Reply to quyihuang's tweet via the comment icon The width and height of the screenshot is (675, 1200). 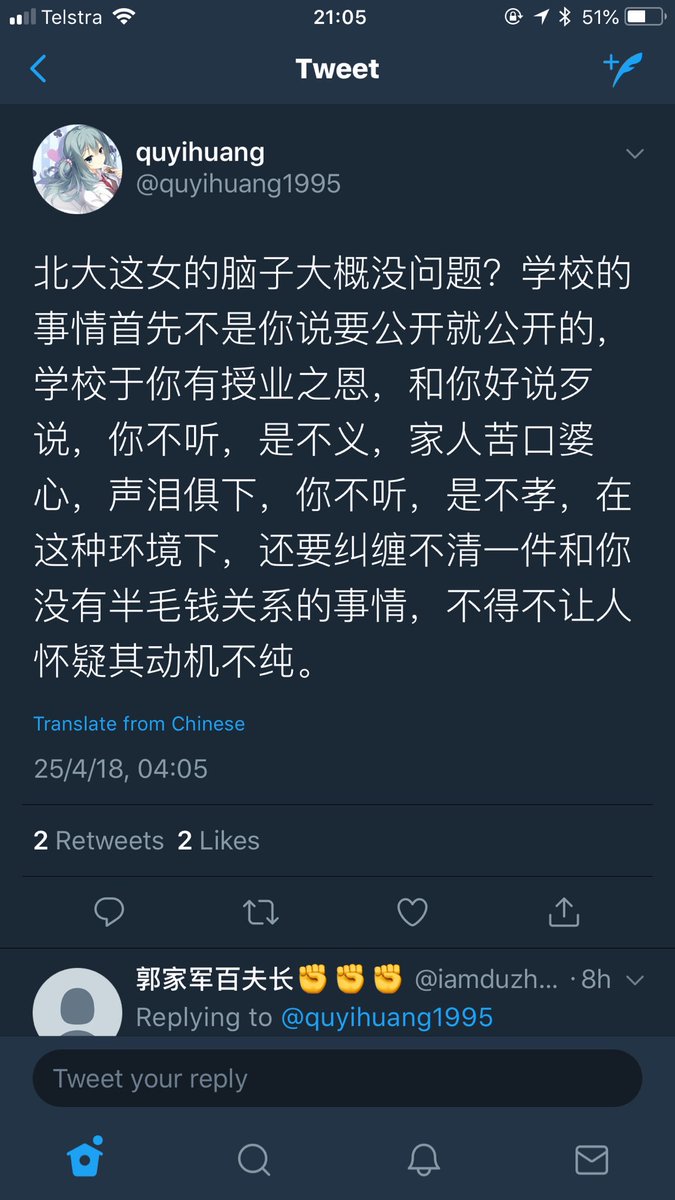109,911
